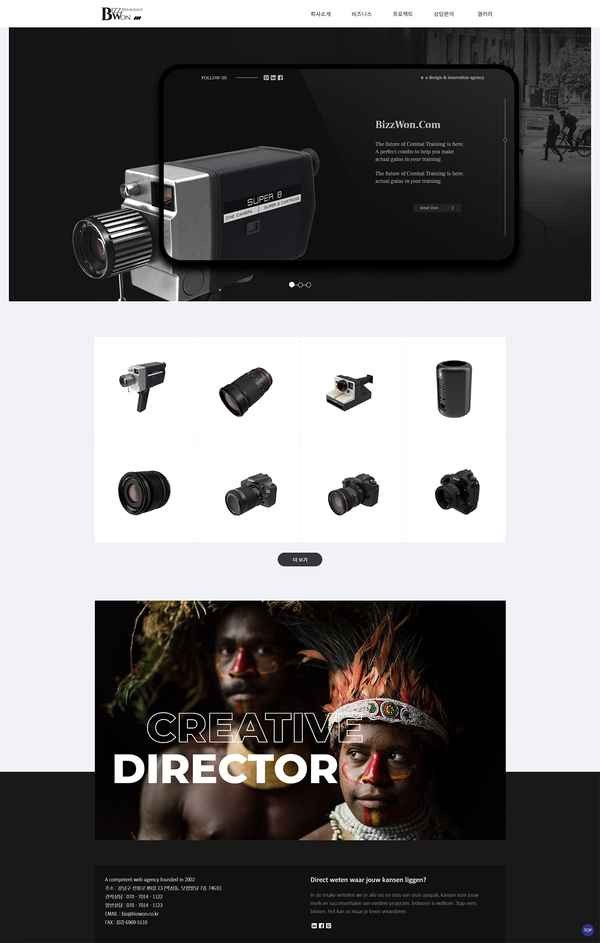Jump to the top with the TOP button

587,930
